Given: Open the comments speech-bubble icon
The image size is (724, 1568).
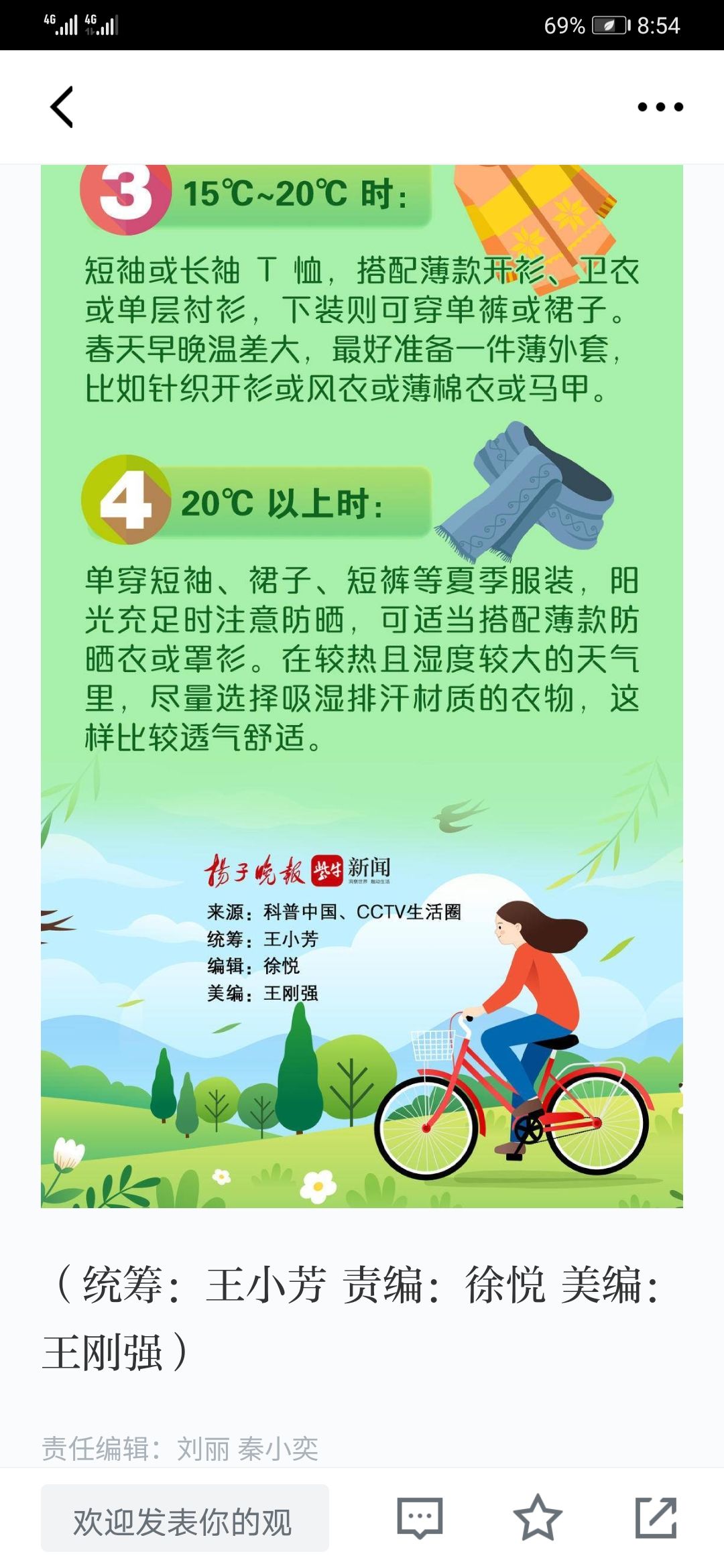Looking at the screenshot, I should [x=420, y=1518].
